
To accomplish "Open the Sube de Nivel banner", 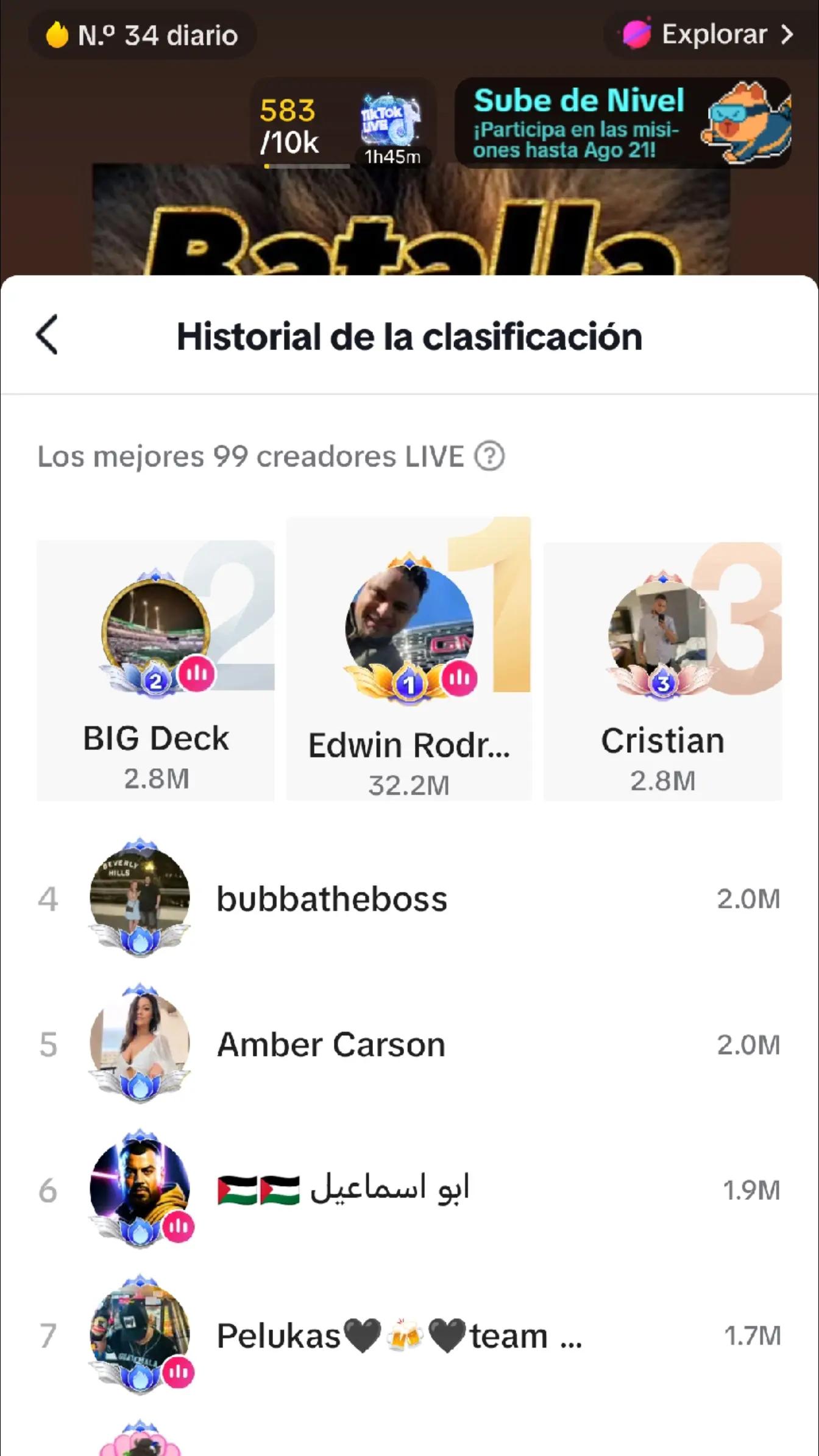I will pos(623,123).
